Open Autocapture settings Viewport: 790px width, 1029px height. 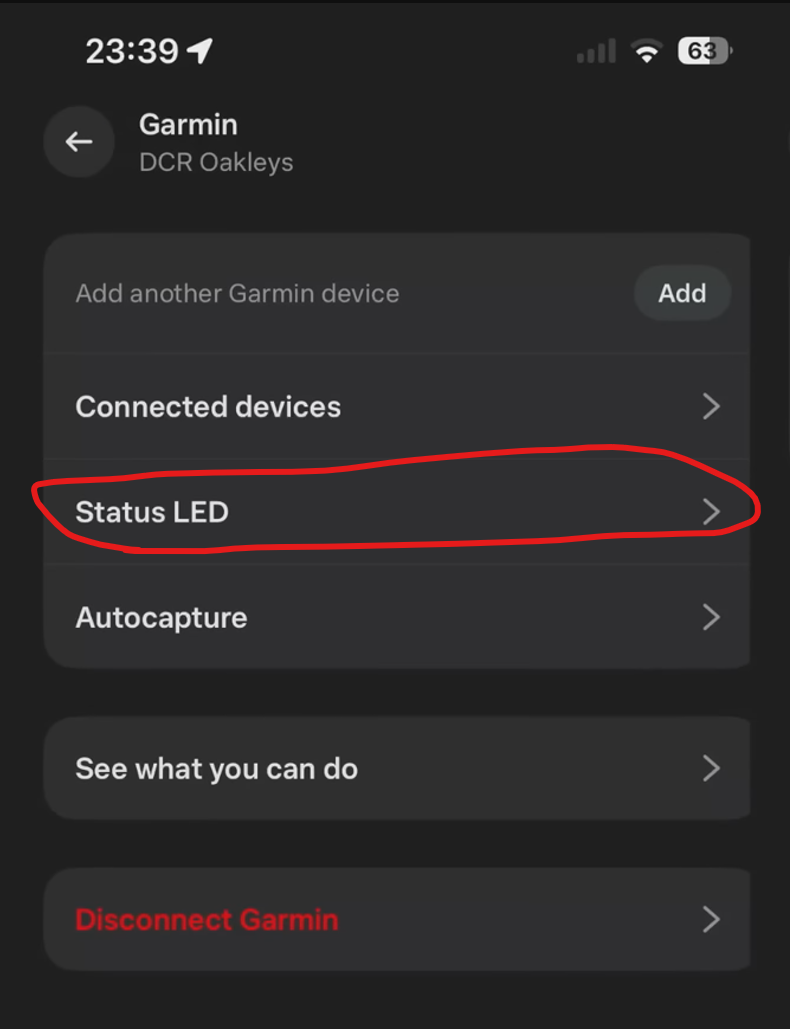coord(397,617)
